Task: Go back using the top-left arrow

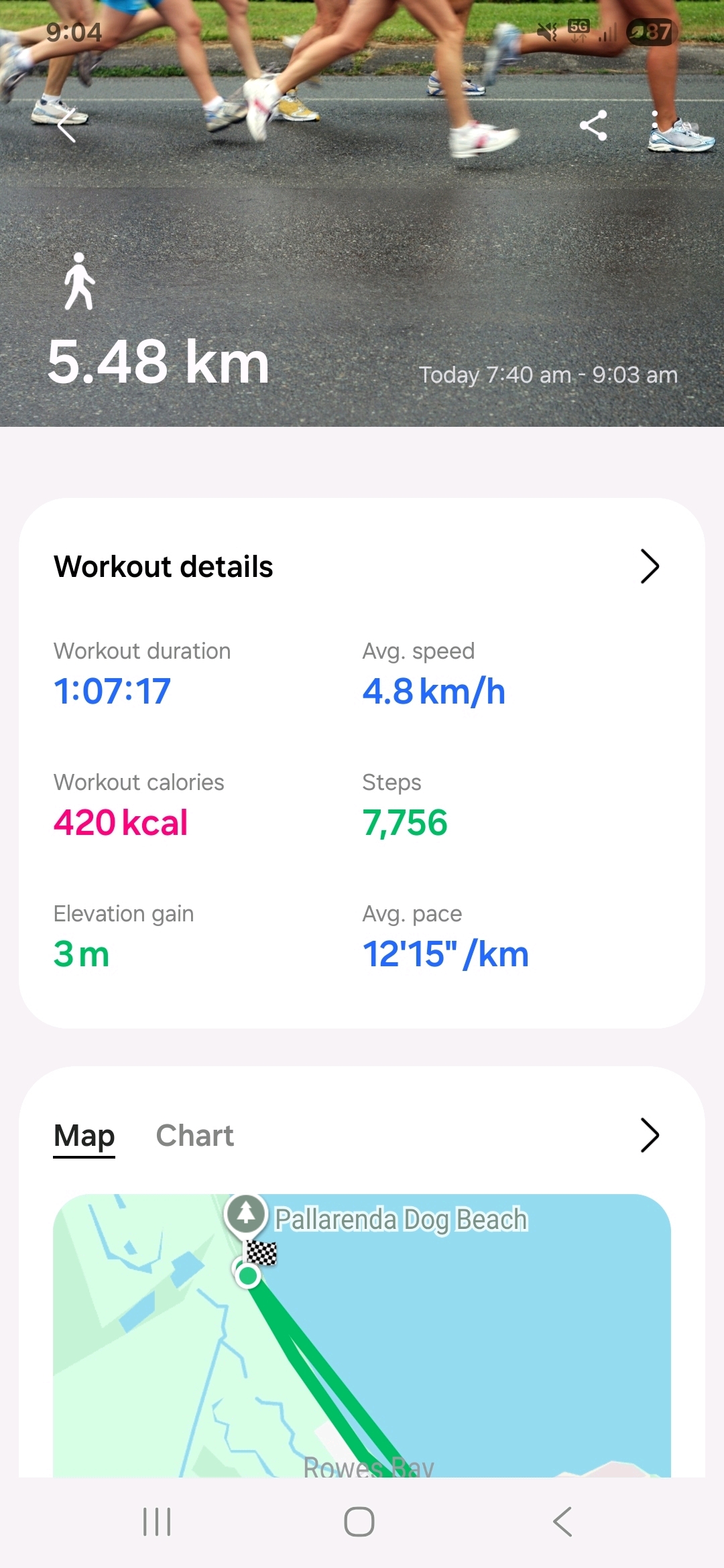Action: (66, 125)
